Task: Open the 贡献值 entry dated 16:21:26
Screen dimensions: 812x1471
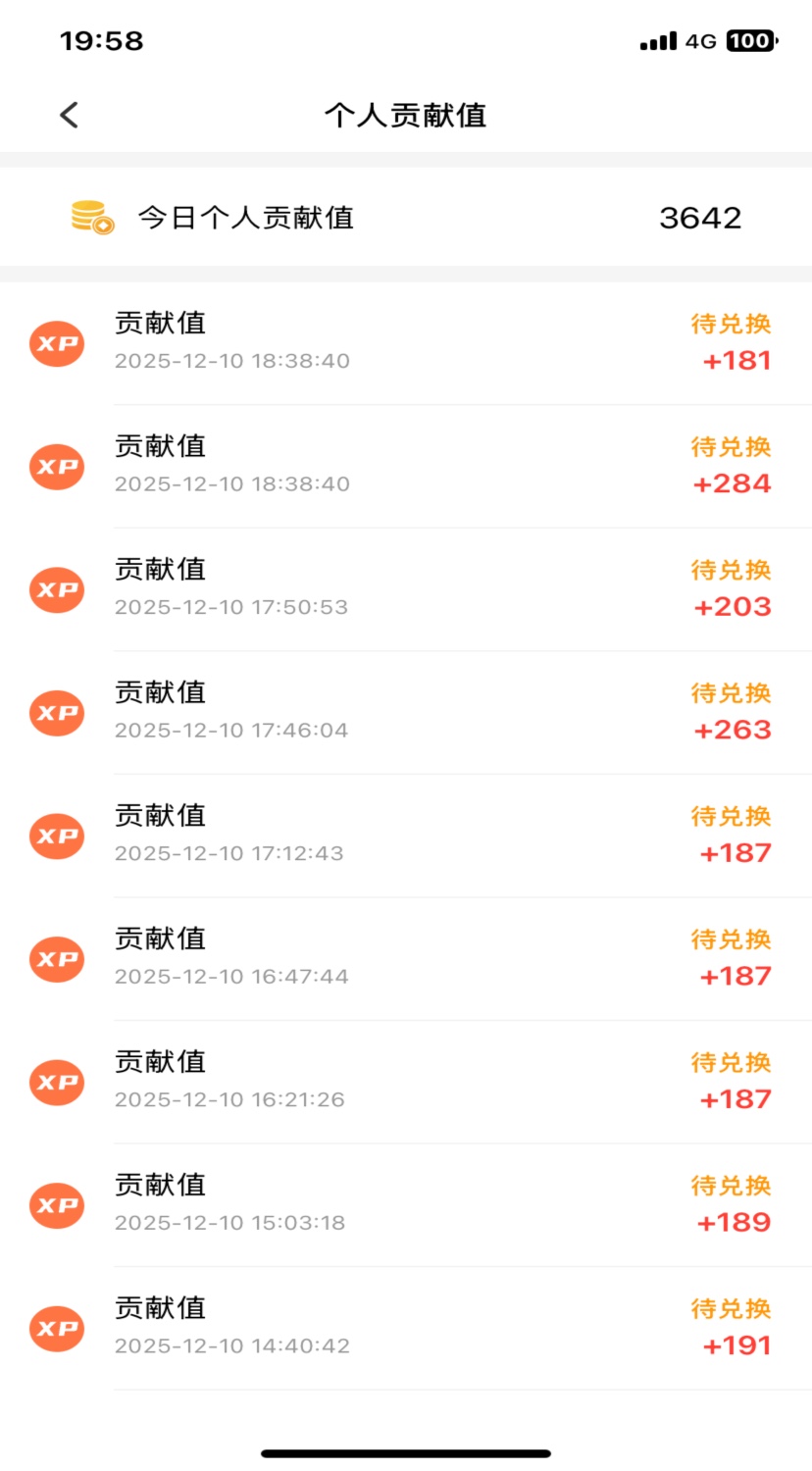Action: tap(160, 1062)
